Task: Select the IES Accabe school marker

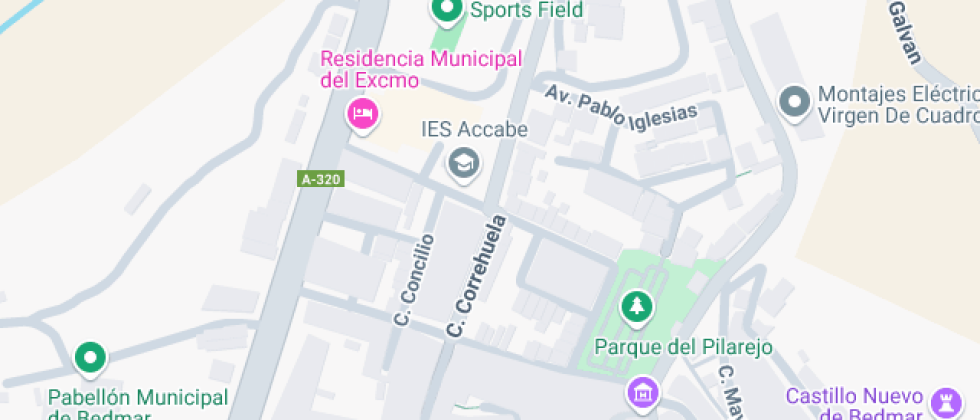Action: coord(463,162)
